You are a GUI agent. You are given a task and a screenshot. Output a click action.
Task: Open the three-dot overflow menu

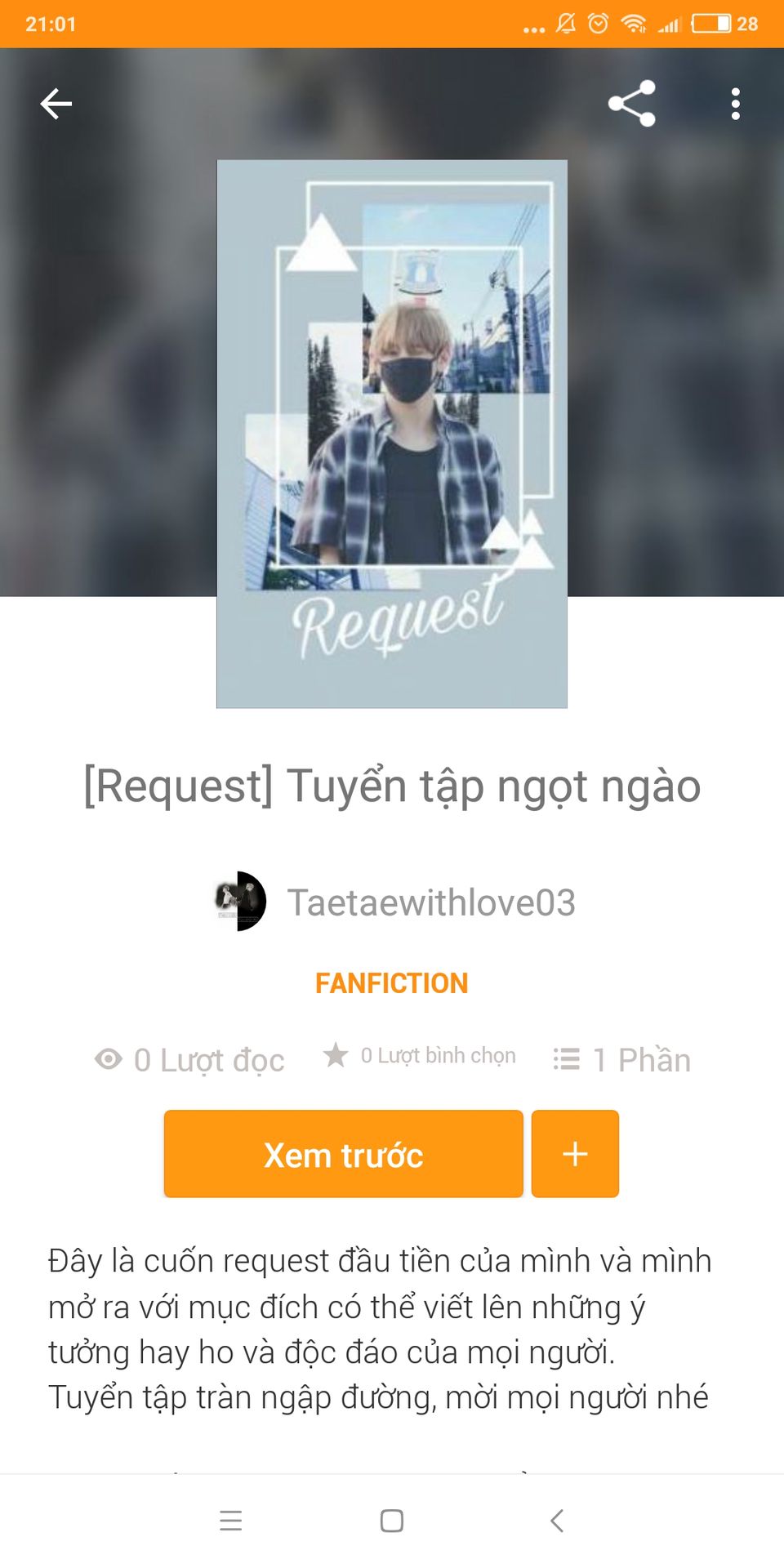coord(736,104)
